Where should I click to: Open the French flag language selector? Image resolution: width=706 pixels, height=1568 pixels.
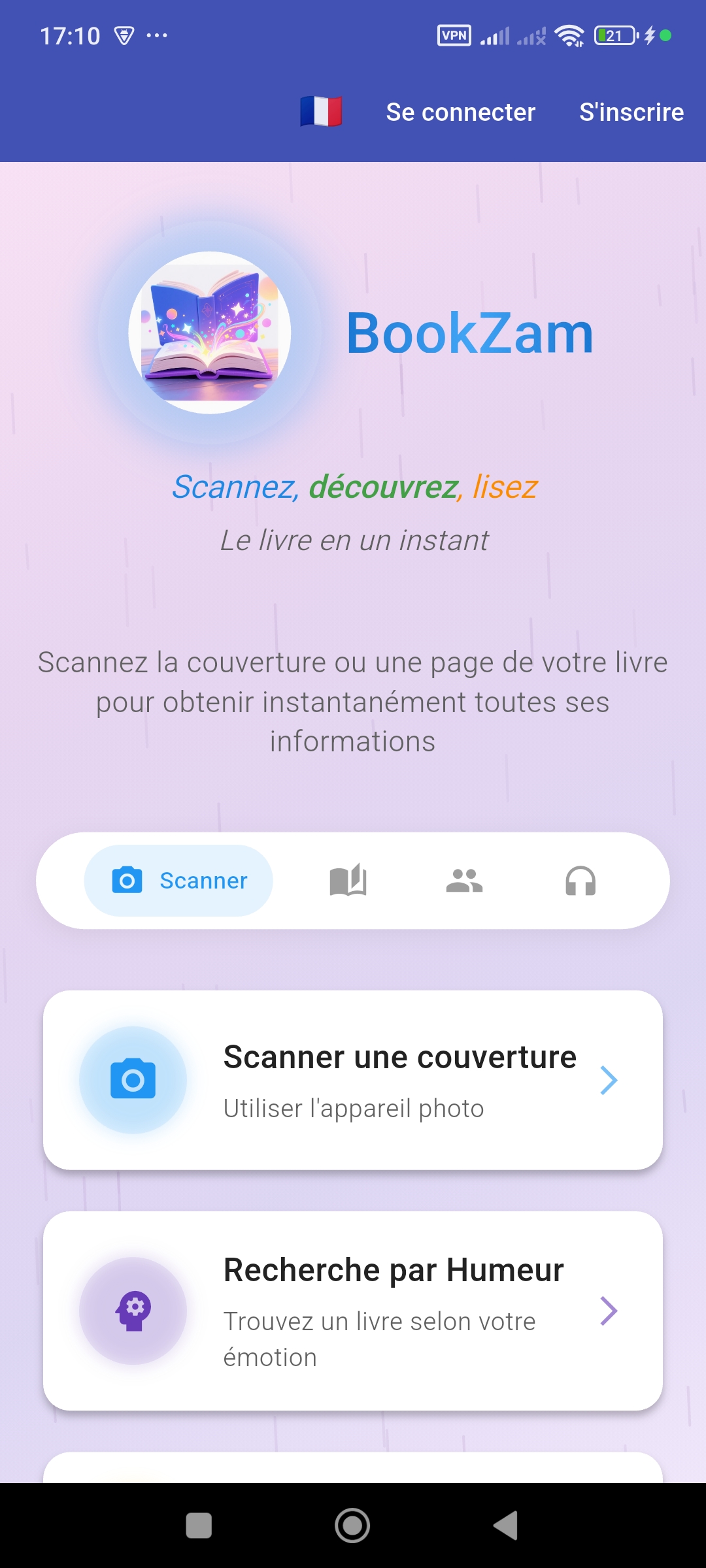tap(320, 111)
